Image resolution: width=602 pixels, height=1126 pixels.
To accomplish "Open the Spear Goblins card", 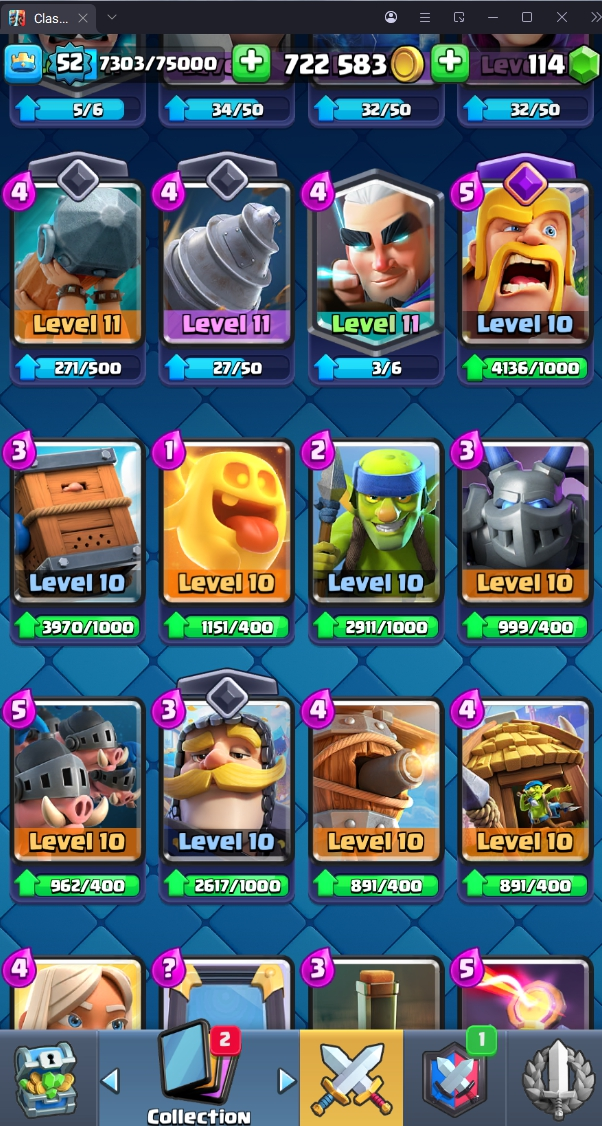I will click(x=377, y=525).
